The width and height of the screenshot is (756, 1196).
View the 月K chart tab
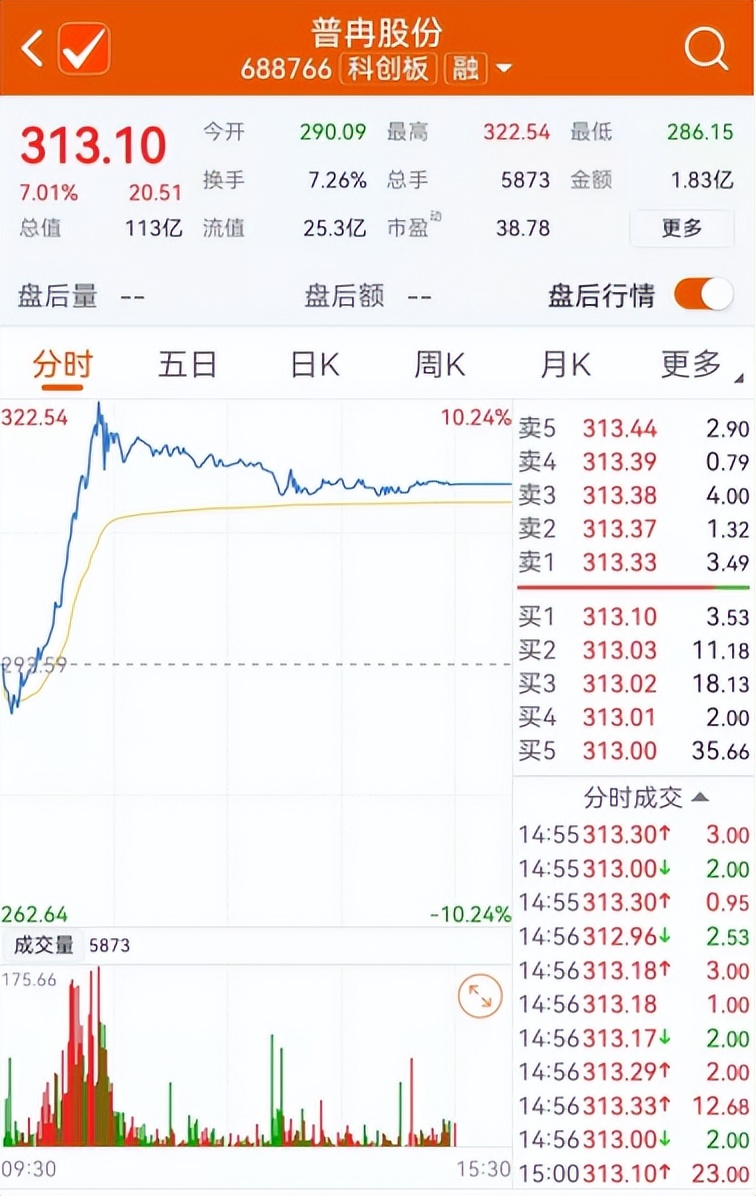click(x=565, y=365)
